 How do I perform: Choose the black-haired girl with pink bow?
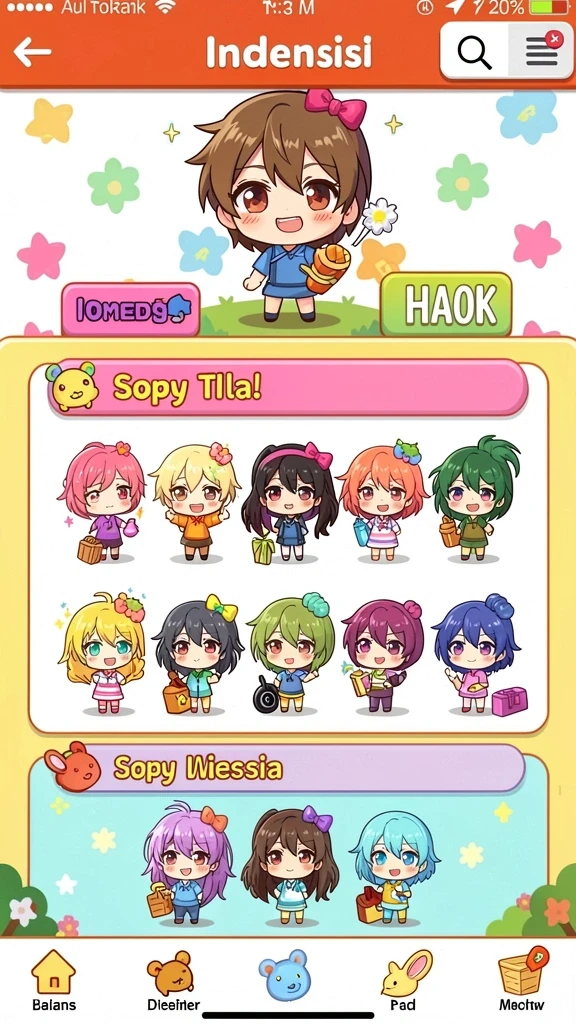pyautogui.click(x=289, y=502)
